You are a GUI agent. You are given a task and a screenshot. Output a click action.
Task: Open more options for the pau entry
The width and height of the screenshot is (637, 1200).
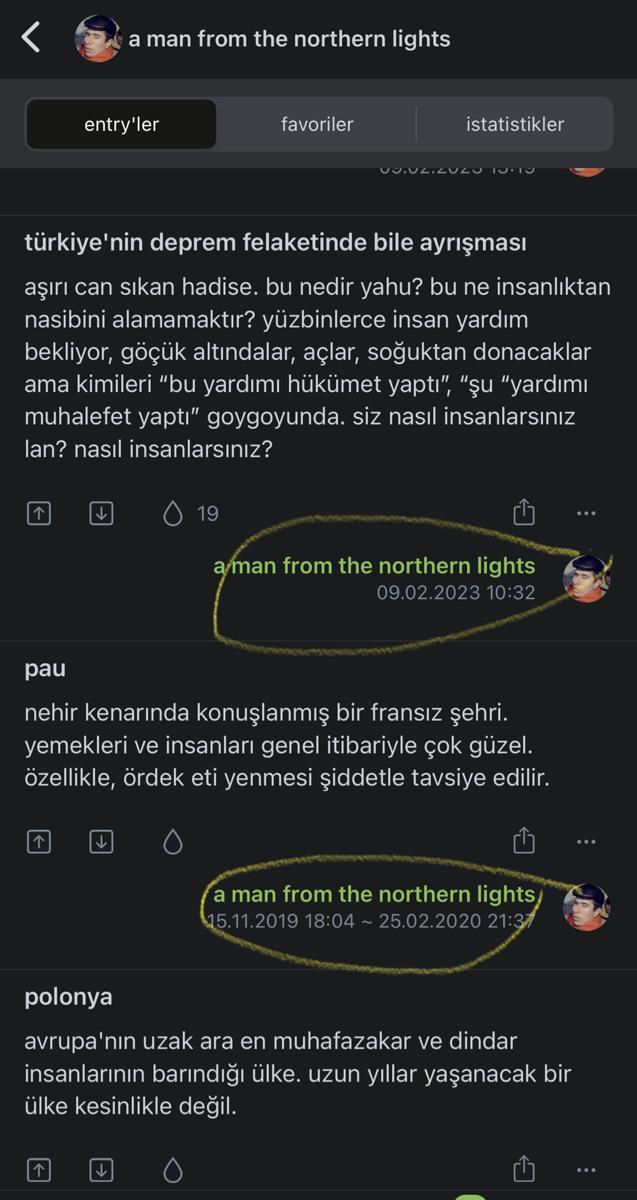point(586,842)
